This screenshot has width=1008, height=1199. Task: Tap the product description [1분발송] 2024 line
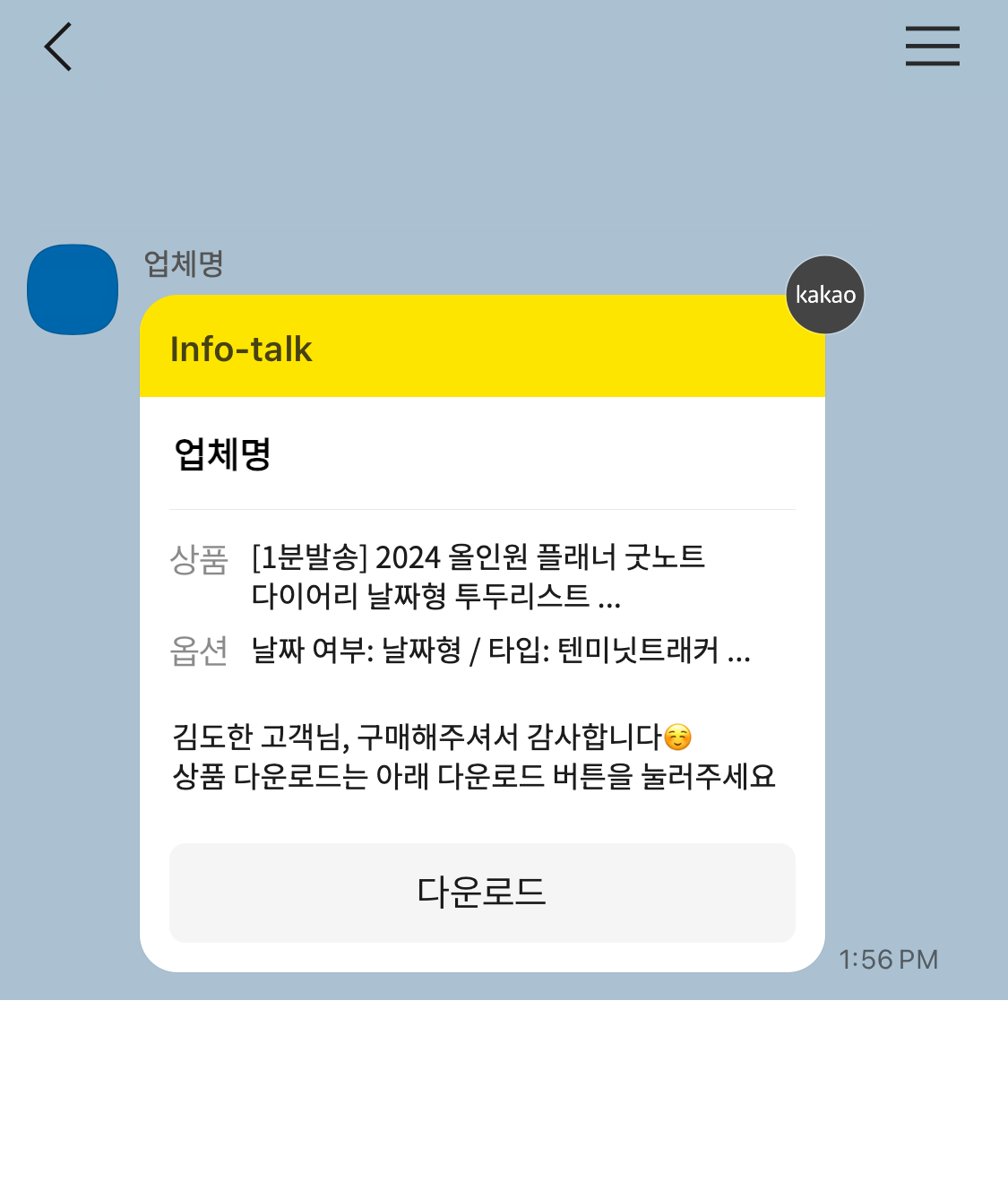click(x=479, y=558)
